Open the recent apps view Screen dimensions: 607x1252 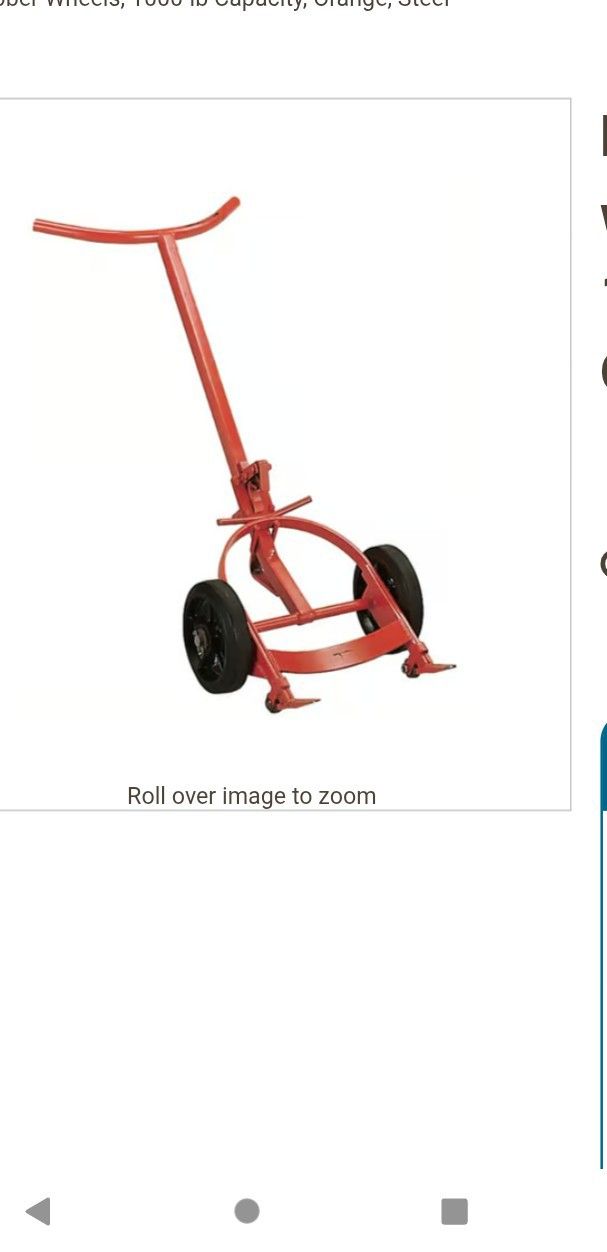click(x=454, y=1211)
